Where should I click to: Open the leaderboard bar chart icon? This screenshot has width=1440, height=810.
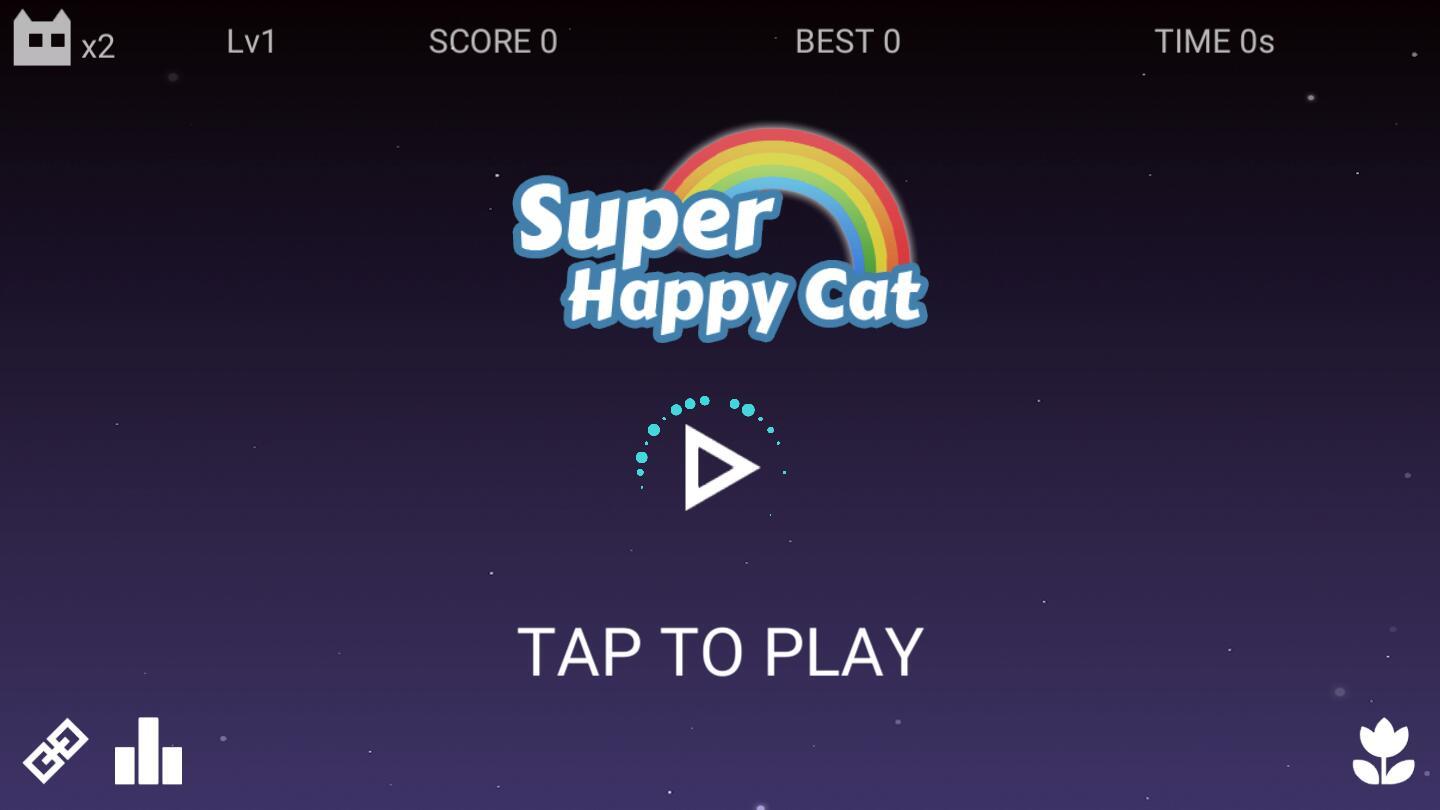click(148, 752)
